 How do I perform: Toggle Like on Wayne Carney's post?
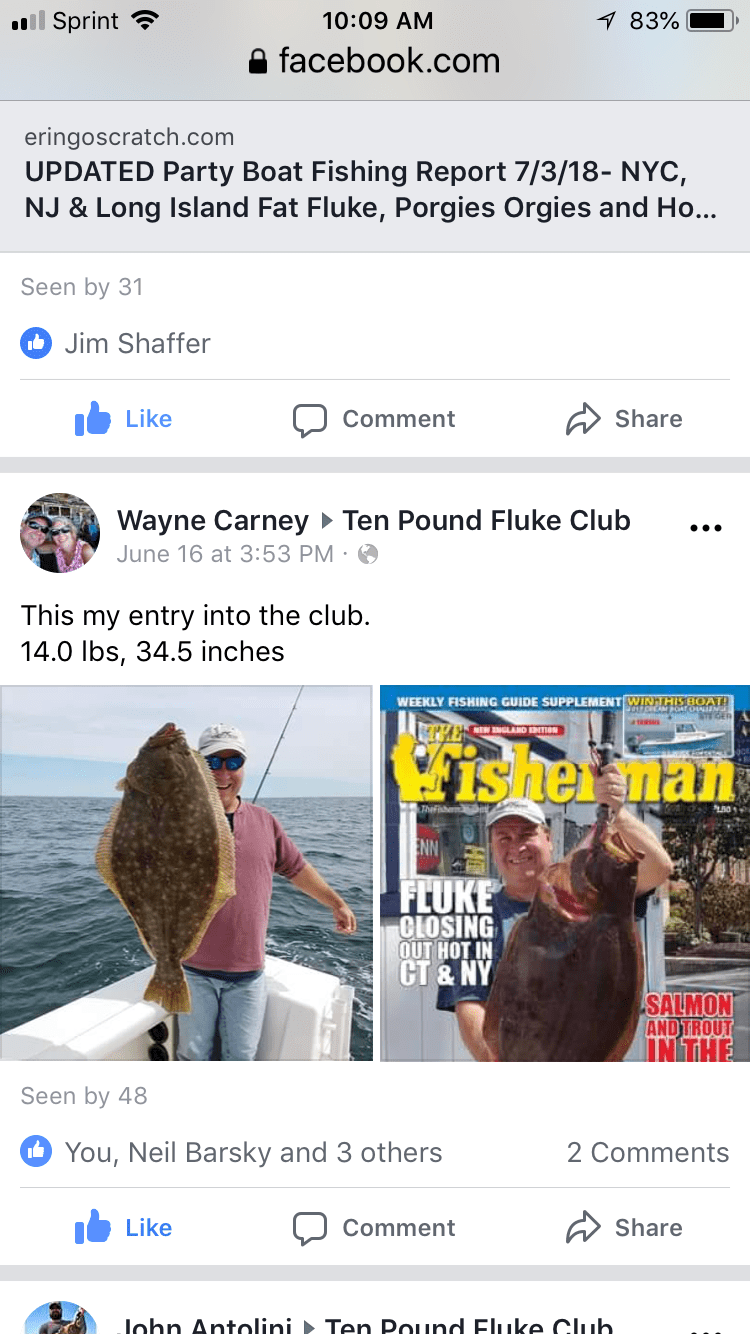click(124, 1228)
